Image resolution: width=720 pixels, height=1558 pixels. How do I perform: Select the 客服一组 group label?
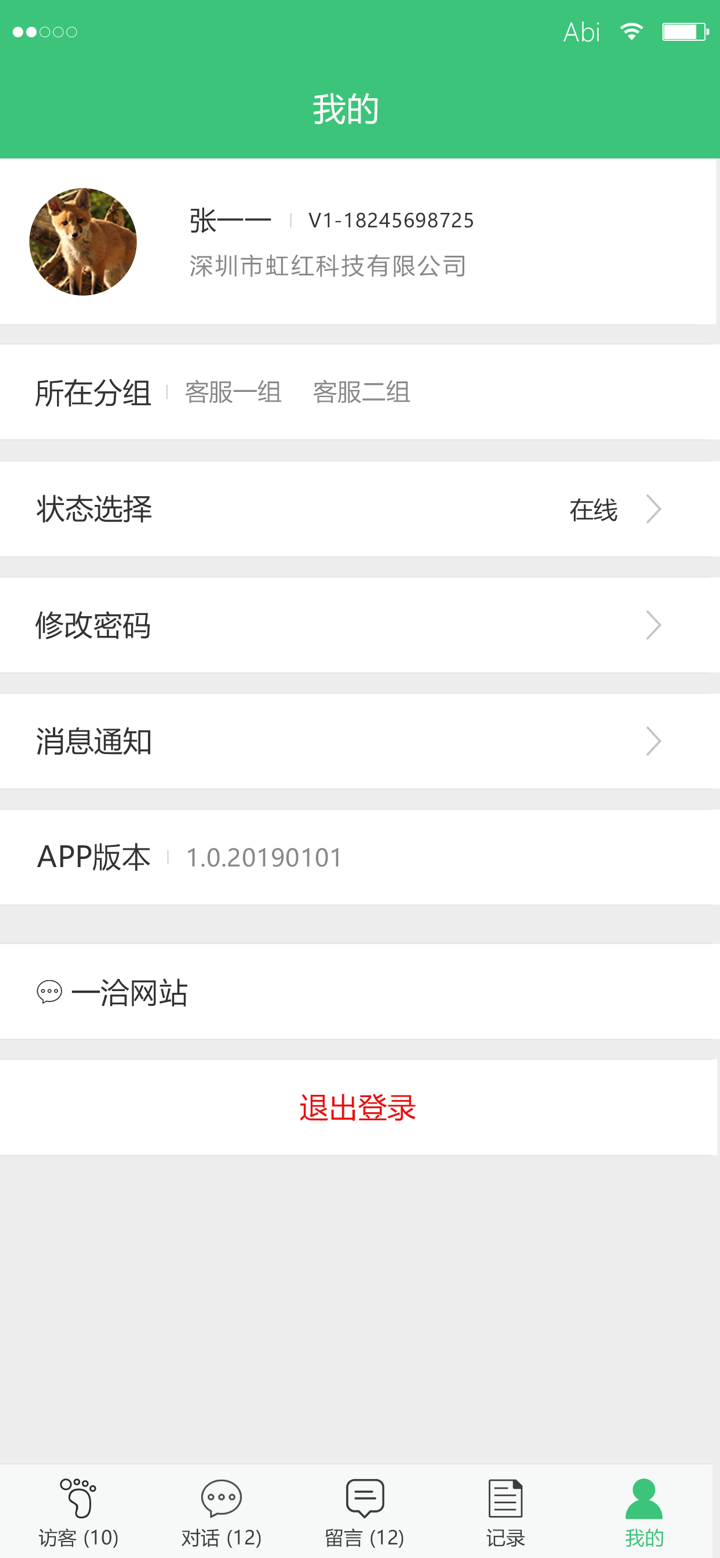pyautogui.click(x=233, y=392)
